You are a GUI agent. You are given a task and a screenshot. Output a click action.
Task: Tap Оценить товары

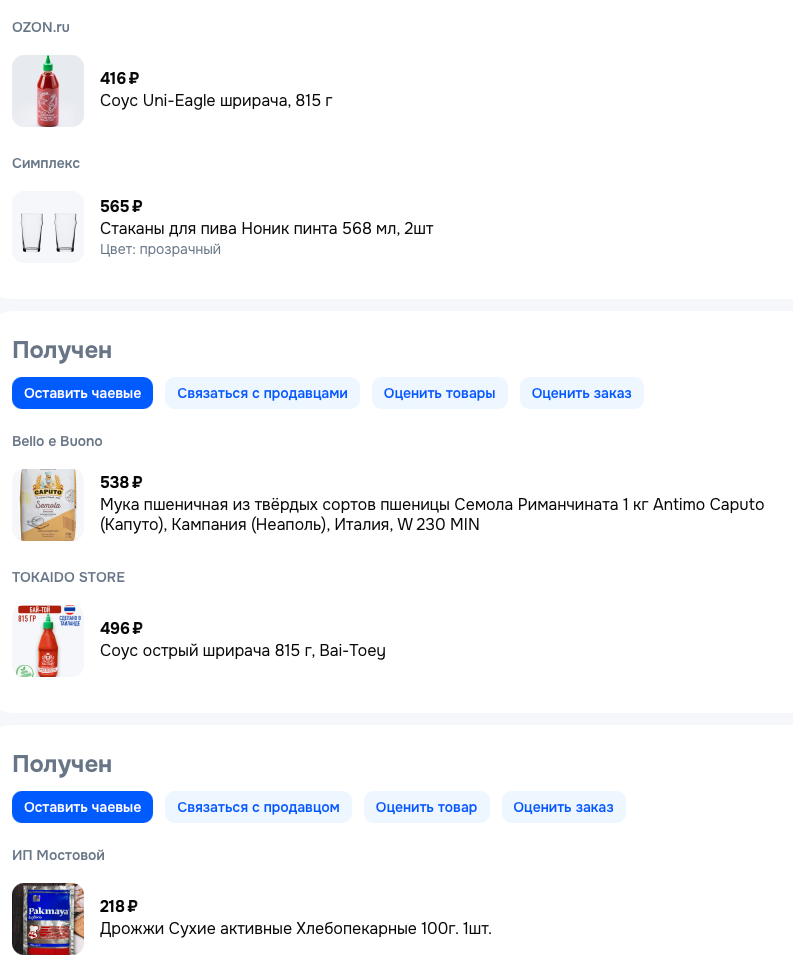point(439,393)
